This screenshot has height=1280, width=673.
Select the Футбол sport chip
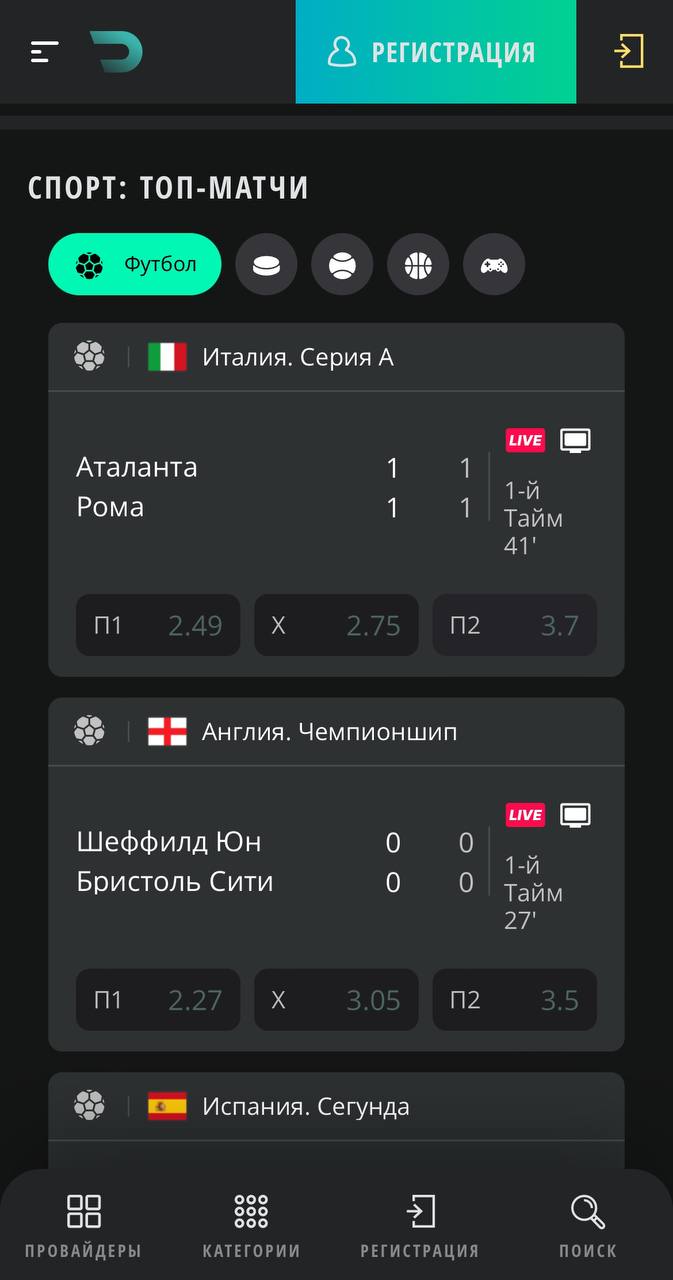pos(135,265)
